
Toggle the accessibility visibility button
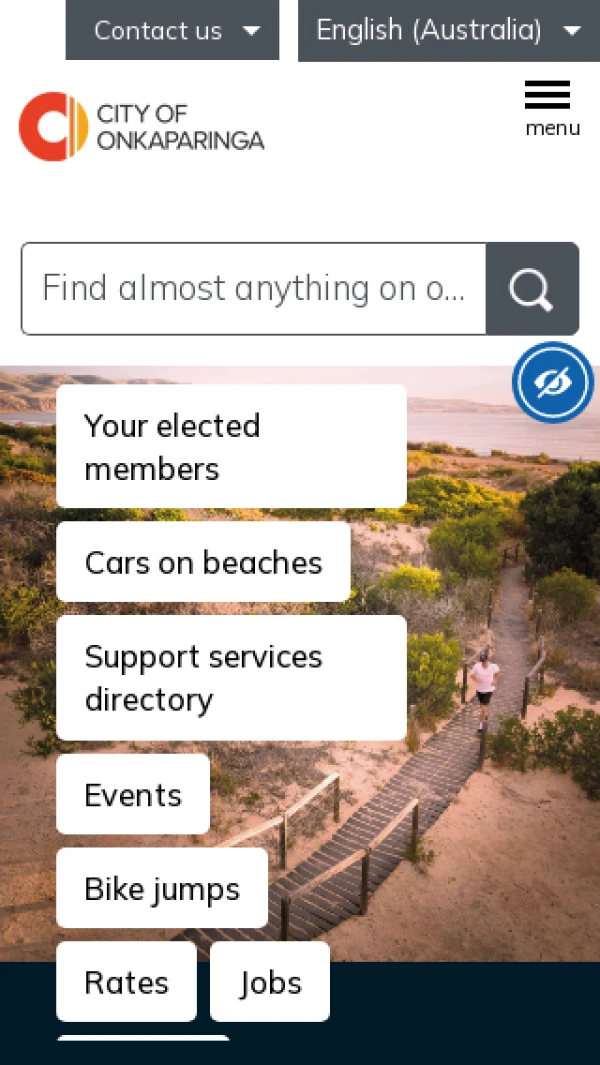pos(553,383)
